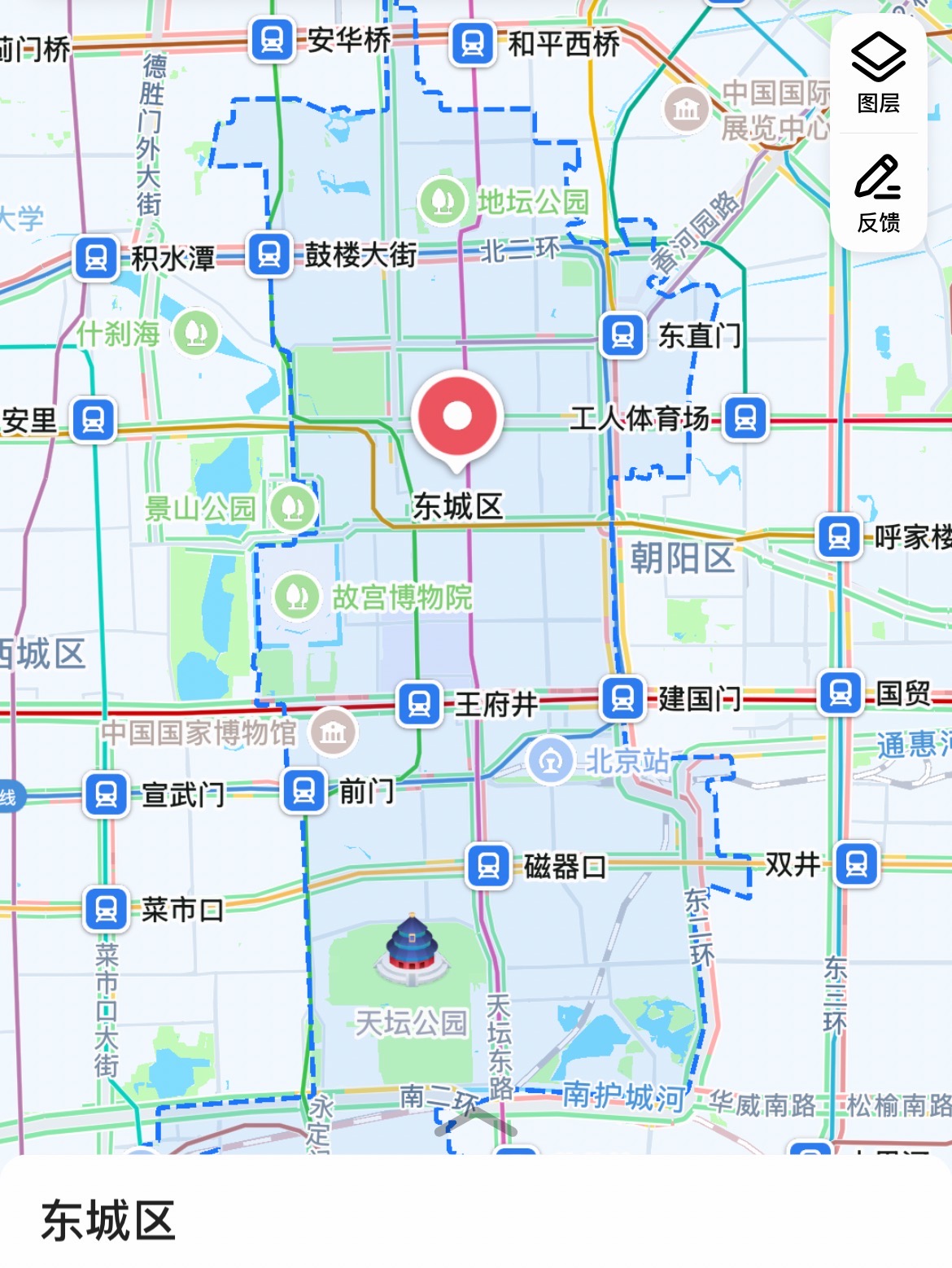952x1268 pixels.
Task: Select the 鼓楼大街 subway station icon
Action: point(269,255)
